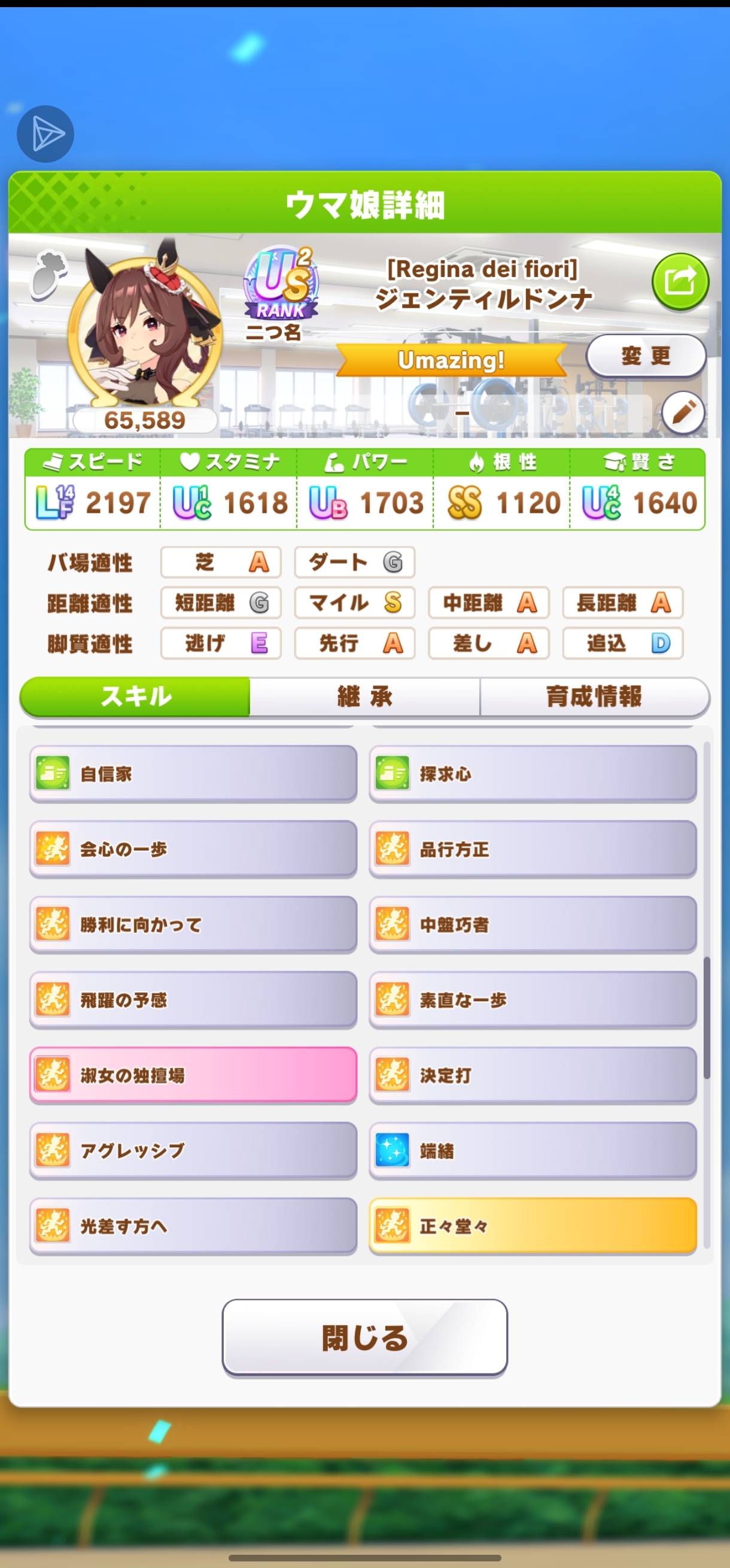Open the 端緒 skill
The height and width of the screenshot is (1568, 730).
(x=533, y=1150)
